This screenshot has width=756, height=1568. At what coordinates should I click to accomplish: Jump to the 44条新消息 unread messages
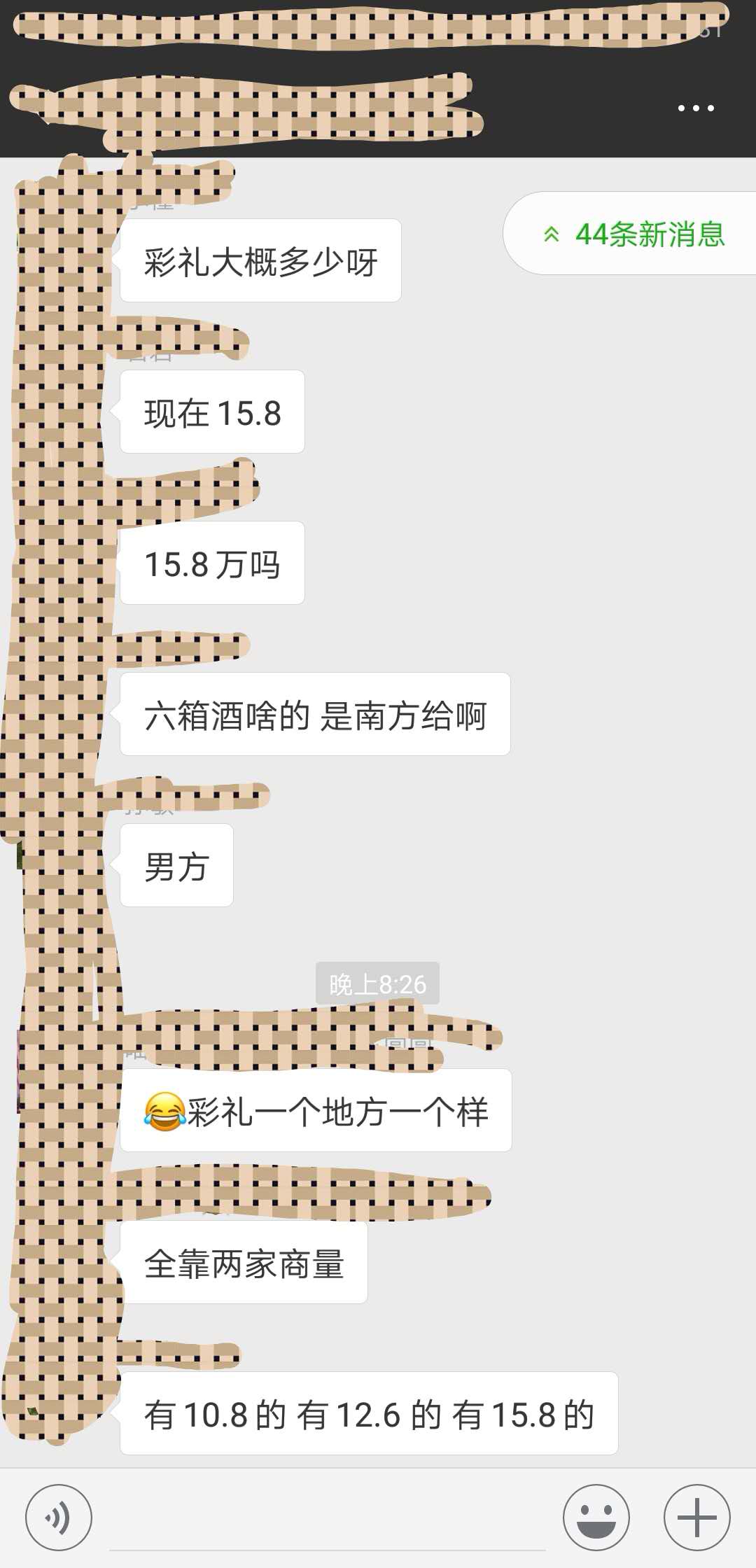point(633,234)
